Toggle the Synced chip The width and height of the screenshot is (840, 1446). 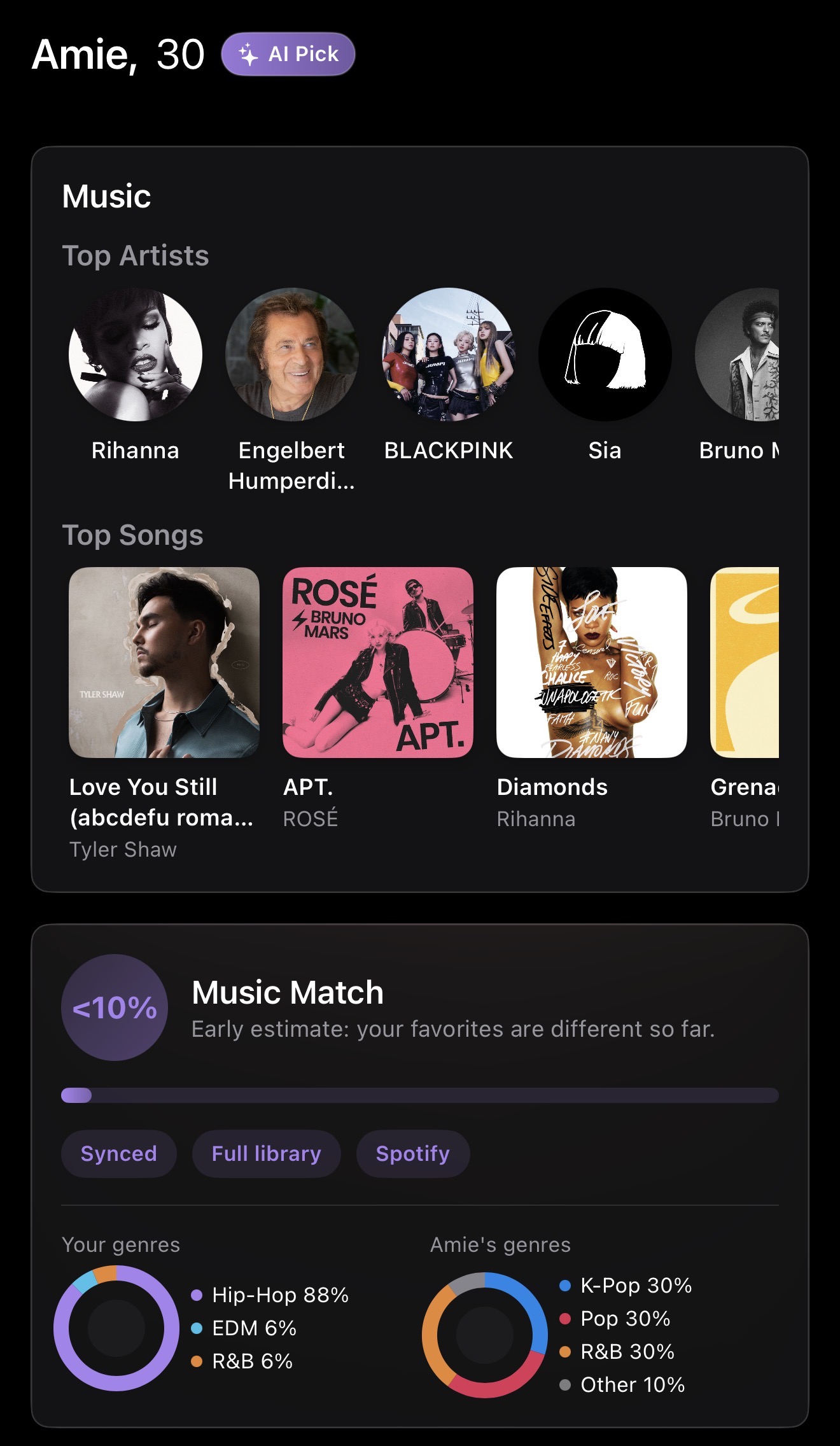tap(118, 1154)
